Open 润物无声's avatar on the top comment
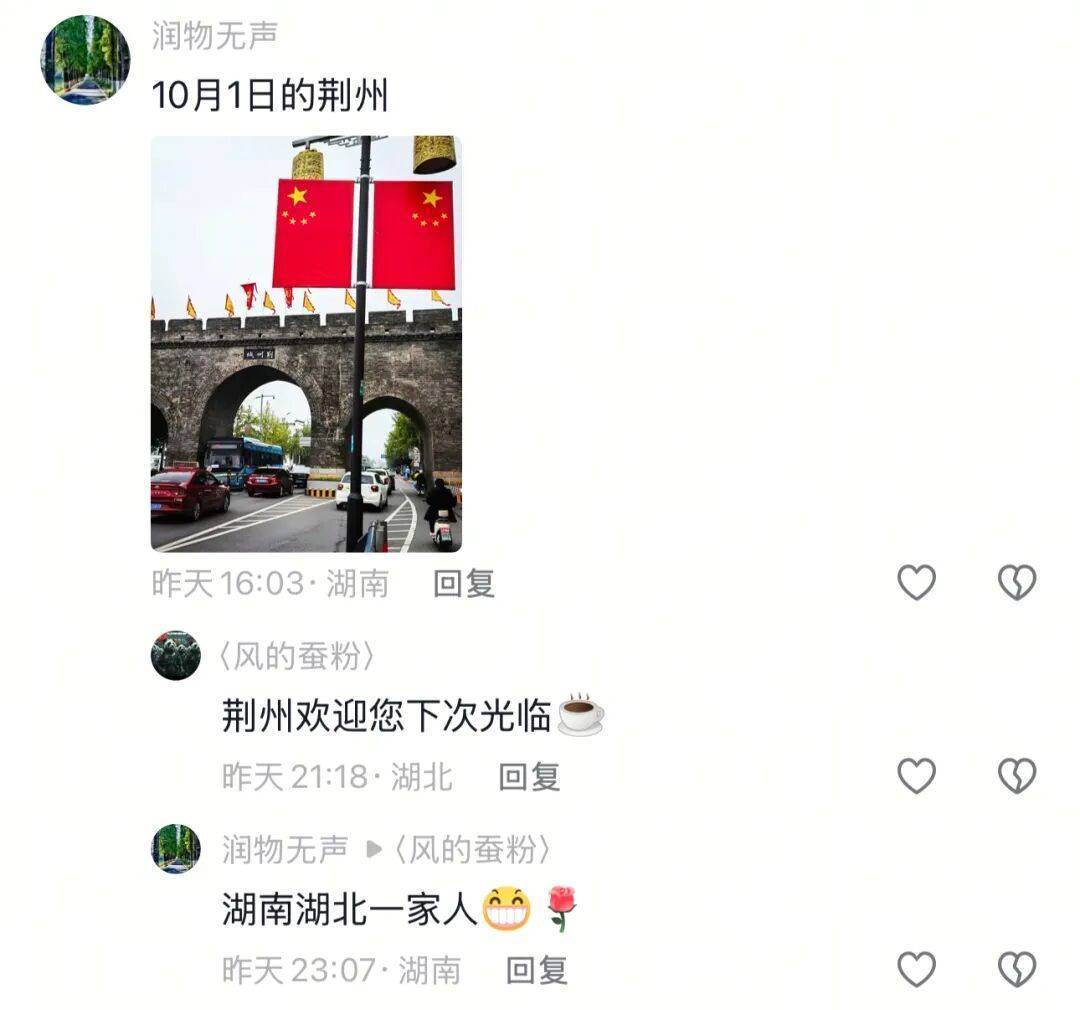This screenshot has height=1010, width=1080. click(x=85, y=60)
